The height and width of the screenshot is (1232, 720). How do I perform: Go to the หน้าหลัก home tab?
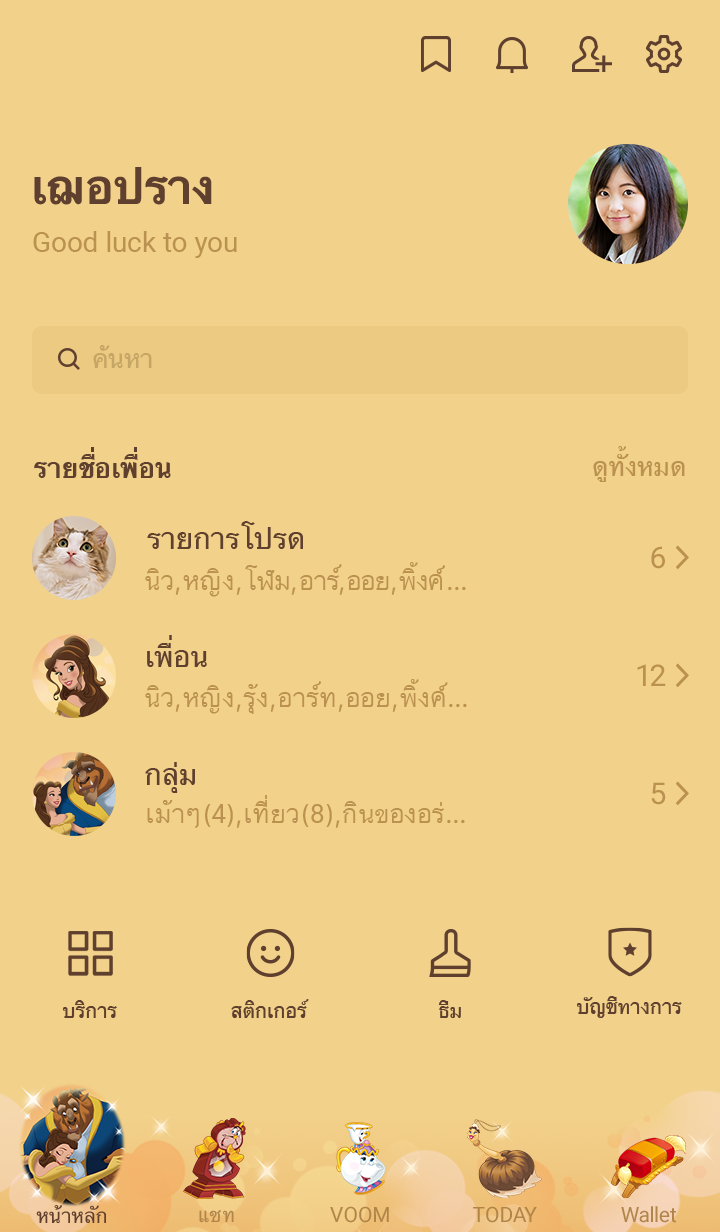(72, 1160)
